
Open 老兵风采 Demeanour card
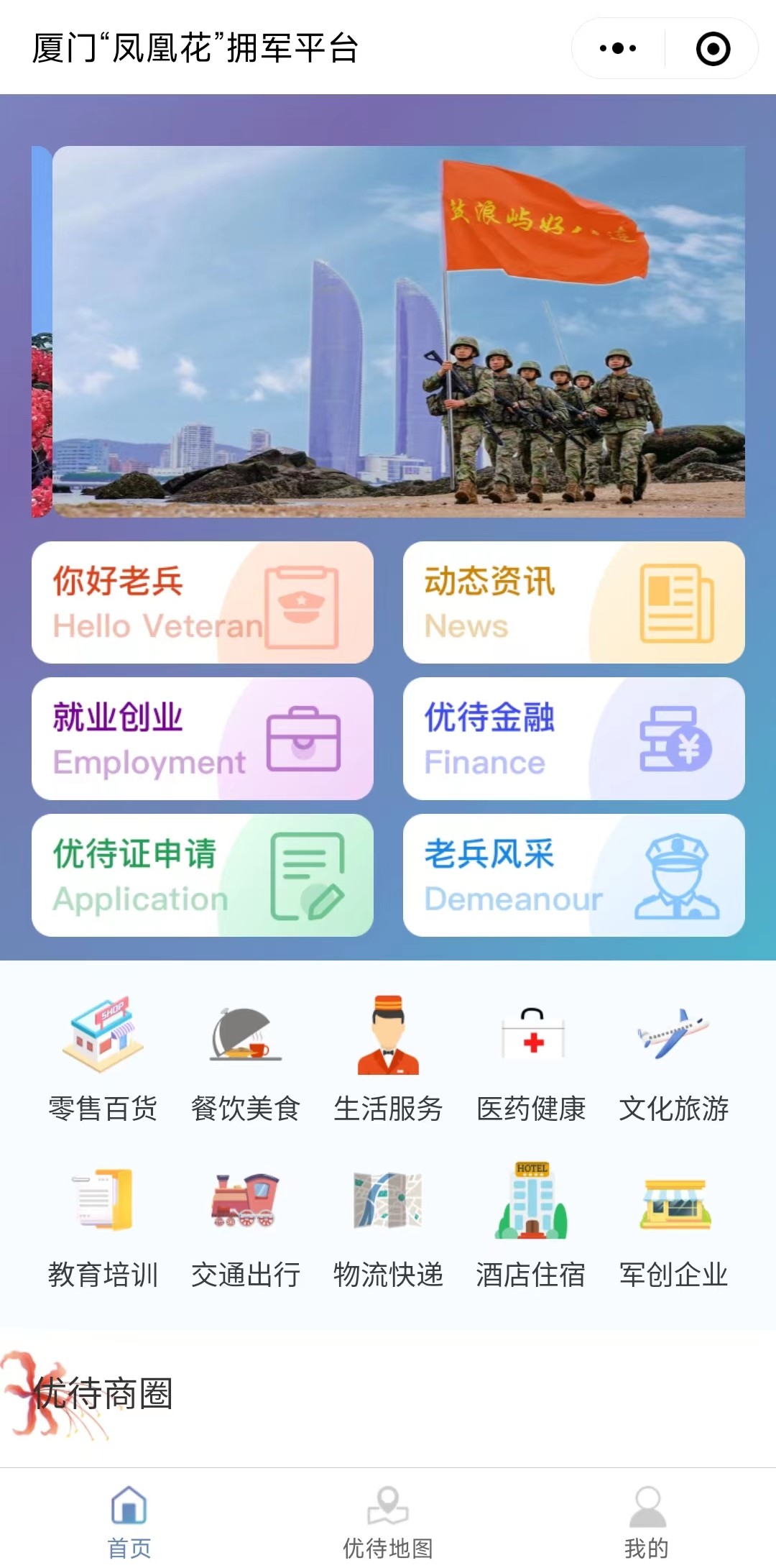573,875
